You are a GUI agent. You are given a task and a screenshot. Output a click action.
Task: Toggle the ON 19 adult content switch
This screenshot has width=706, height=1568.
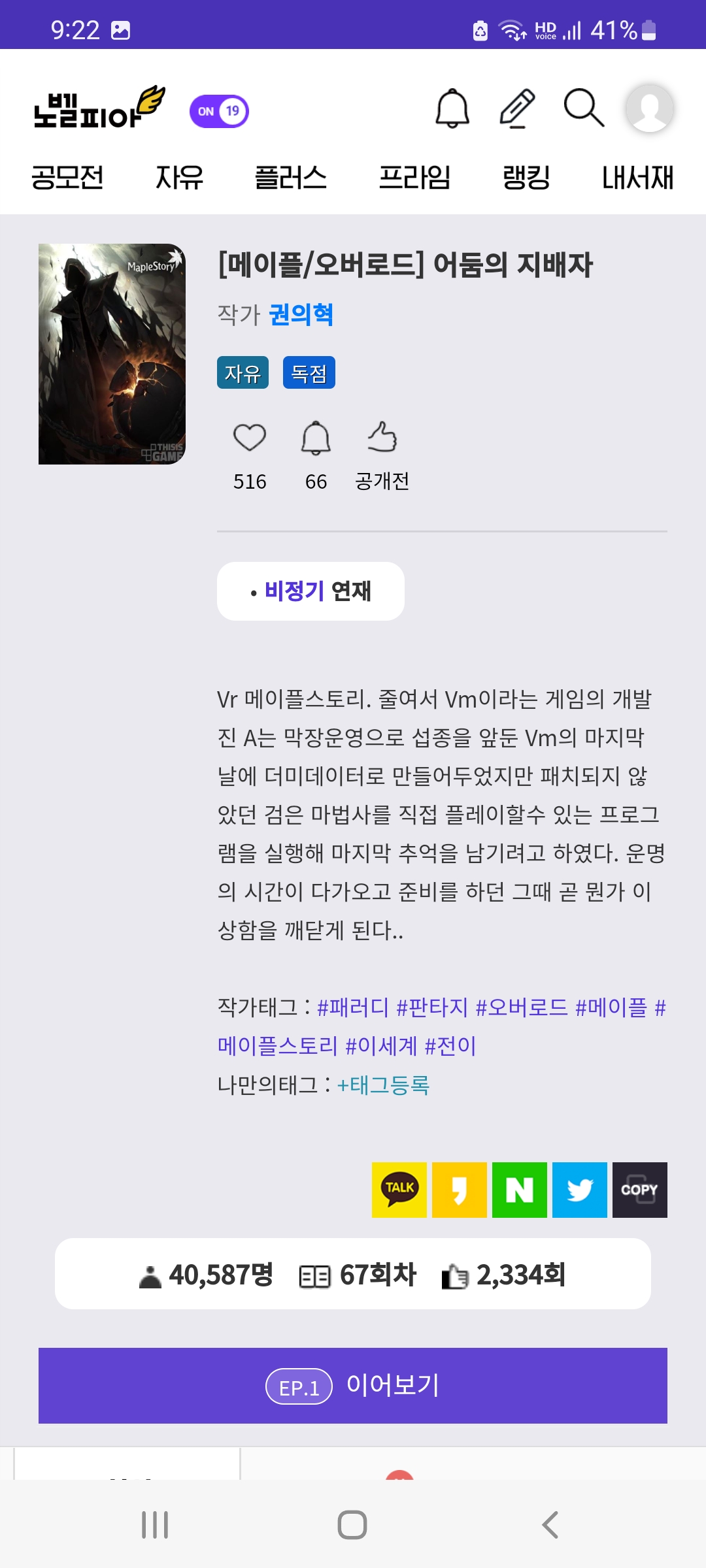pyautogui.click(x=219, y=111)
